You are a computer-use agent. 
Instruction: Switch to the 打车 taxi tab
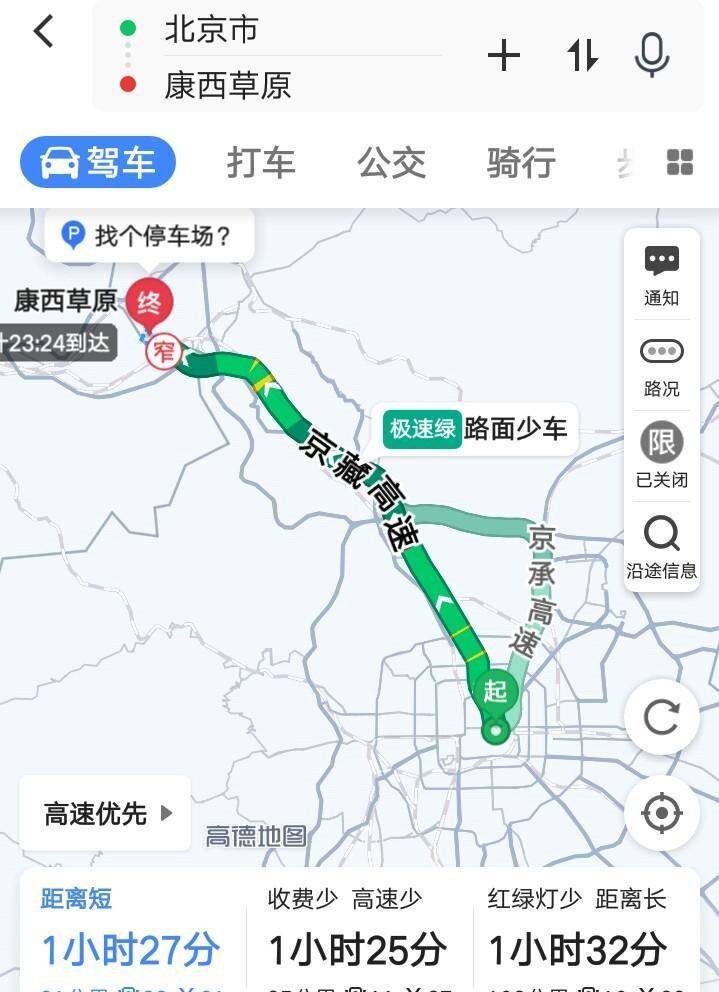click(x=261, y=163)
